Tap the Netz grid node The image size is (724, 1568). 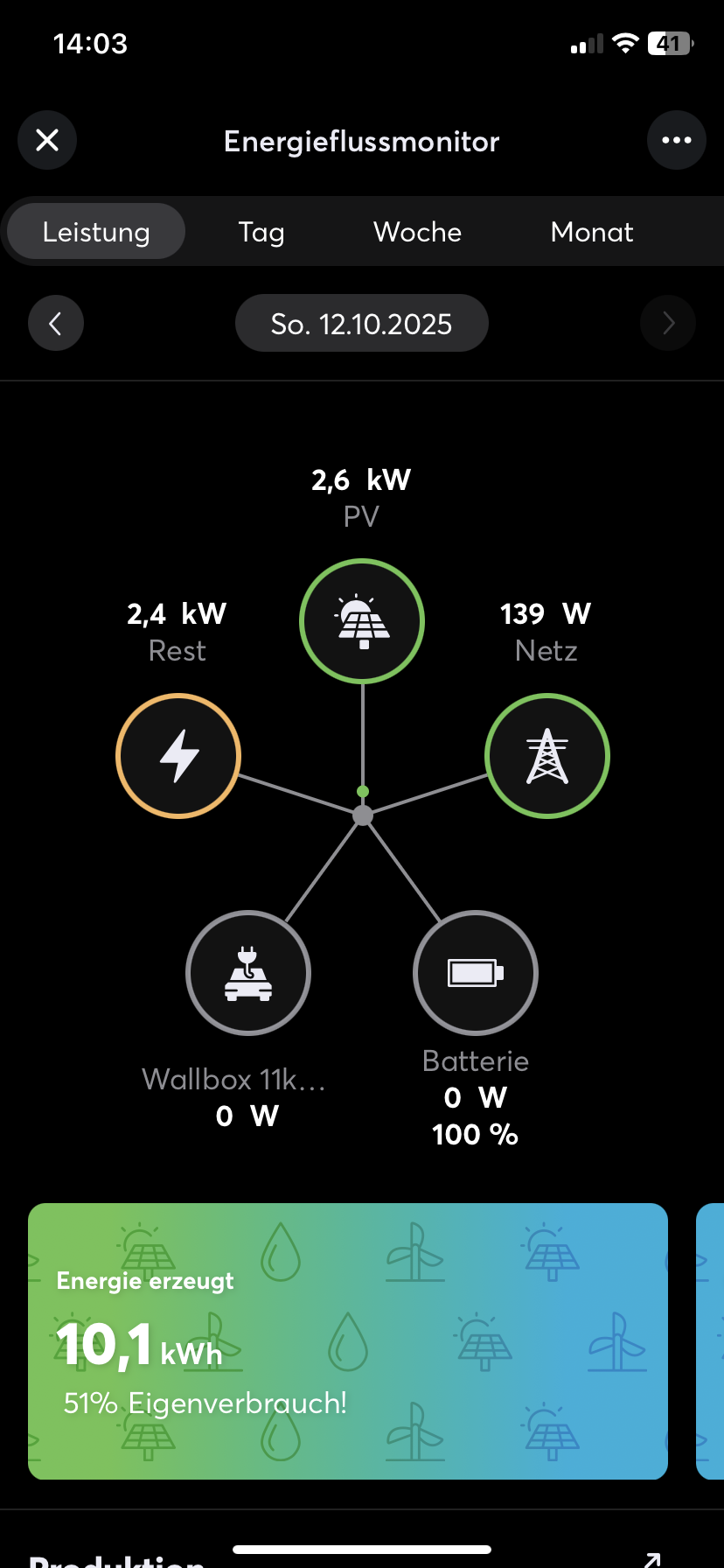click(546, 756)
